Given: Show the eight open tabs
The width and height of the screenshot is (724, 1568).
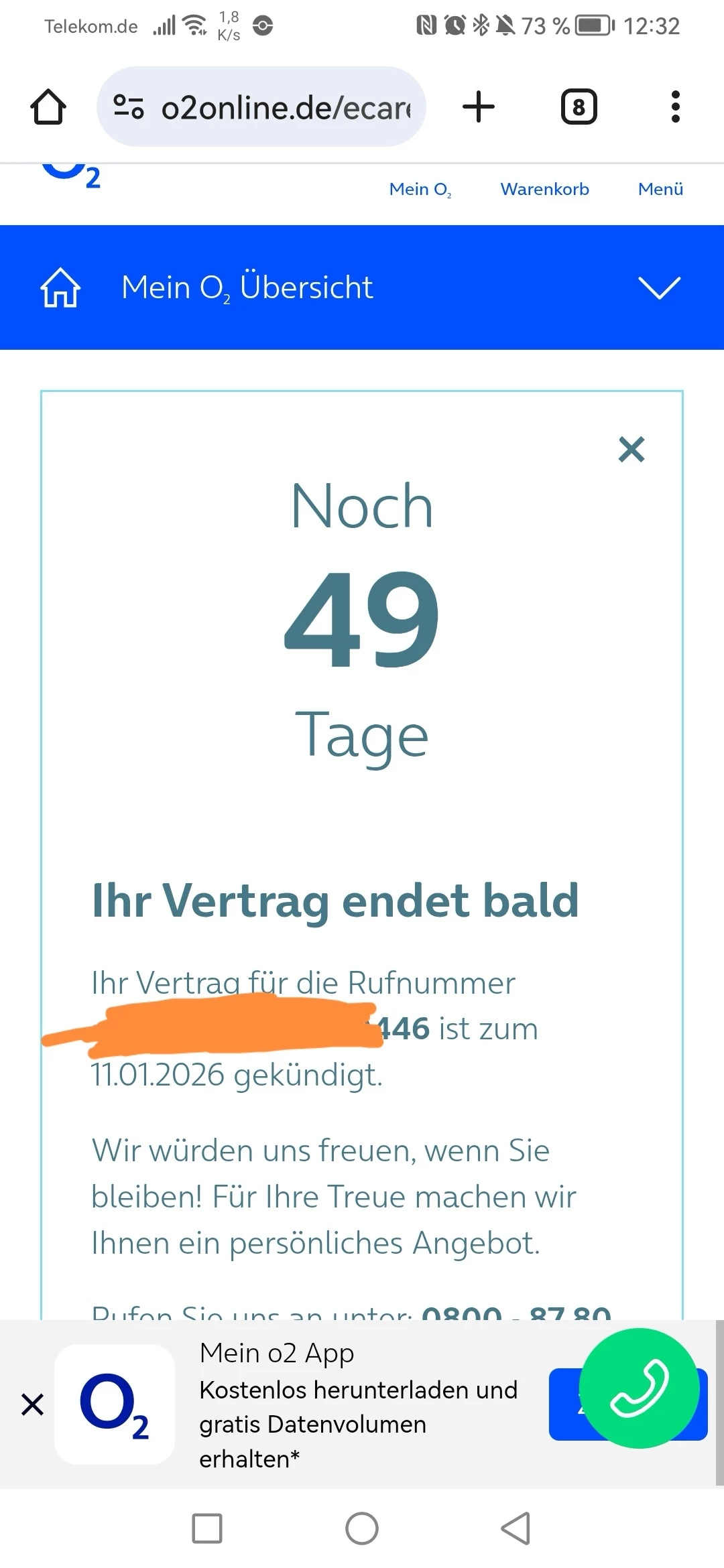Looking at the screenshot, I should (x=579, y=107).
